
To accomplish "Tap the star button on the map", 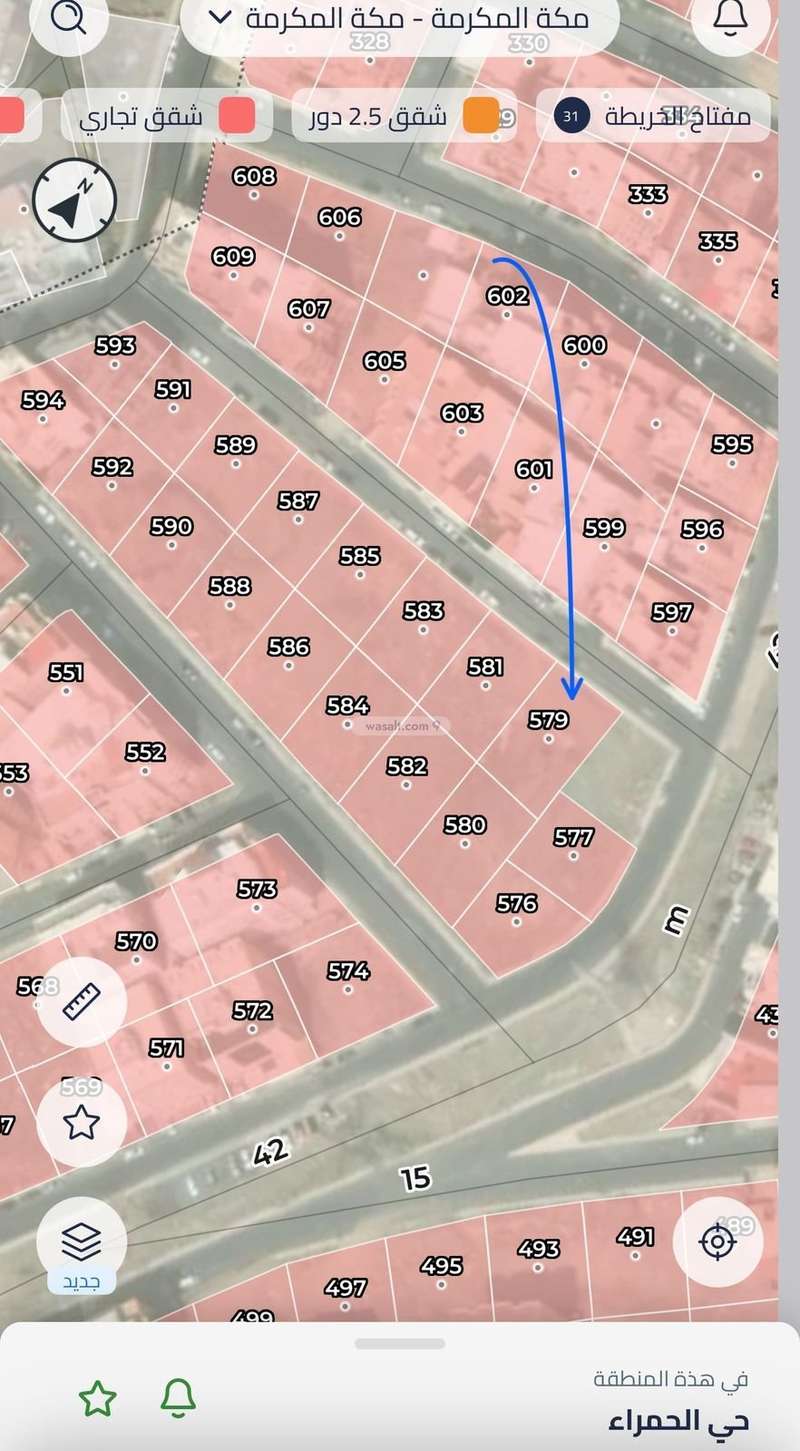I will pyautogui.click(x=82, y=1123).
